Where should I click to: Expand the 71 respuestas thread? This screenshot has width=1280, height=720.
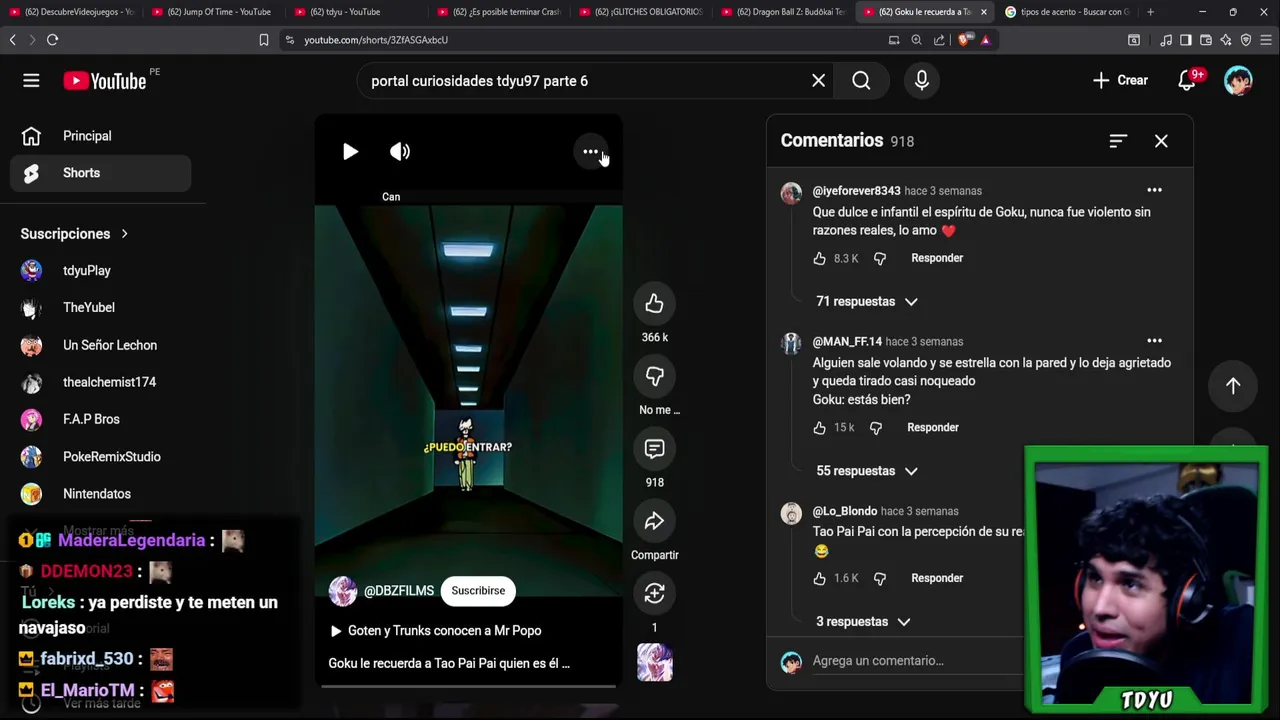[x=866, y=301]
